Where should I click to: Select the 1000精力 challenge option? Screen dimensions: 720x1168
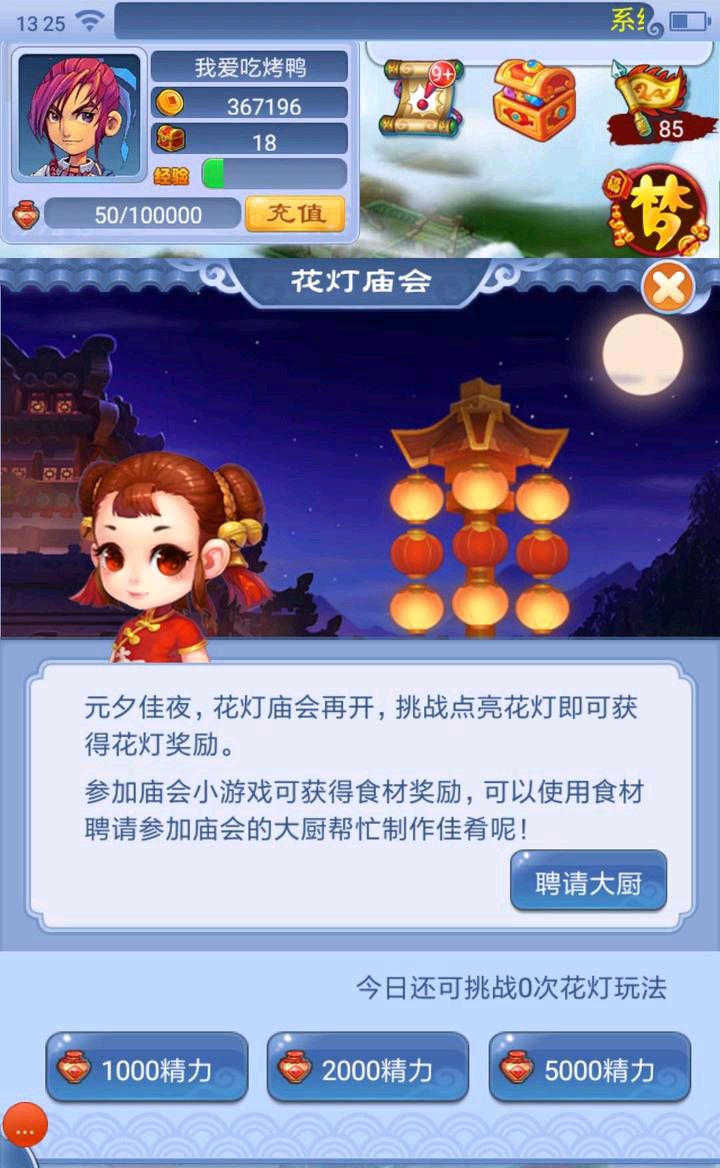pos(147,1067)
